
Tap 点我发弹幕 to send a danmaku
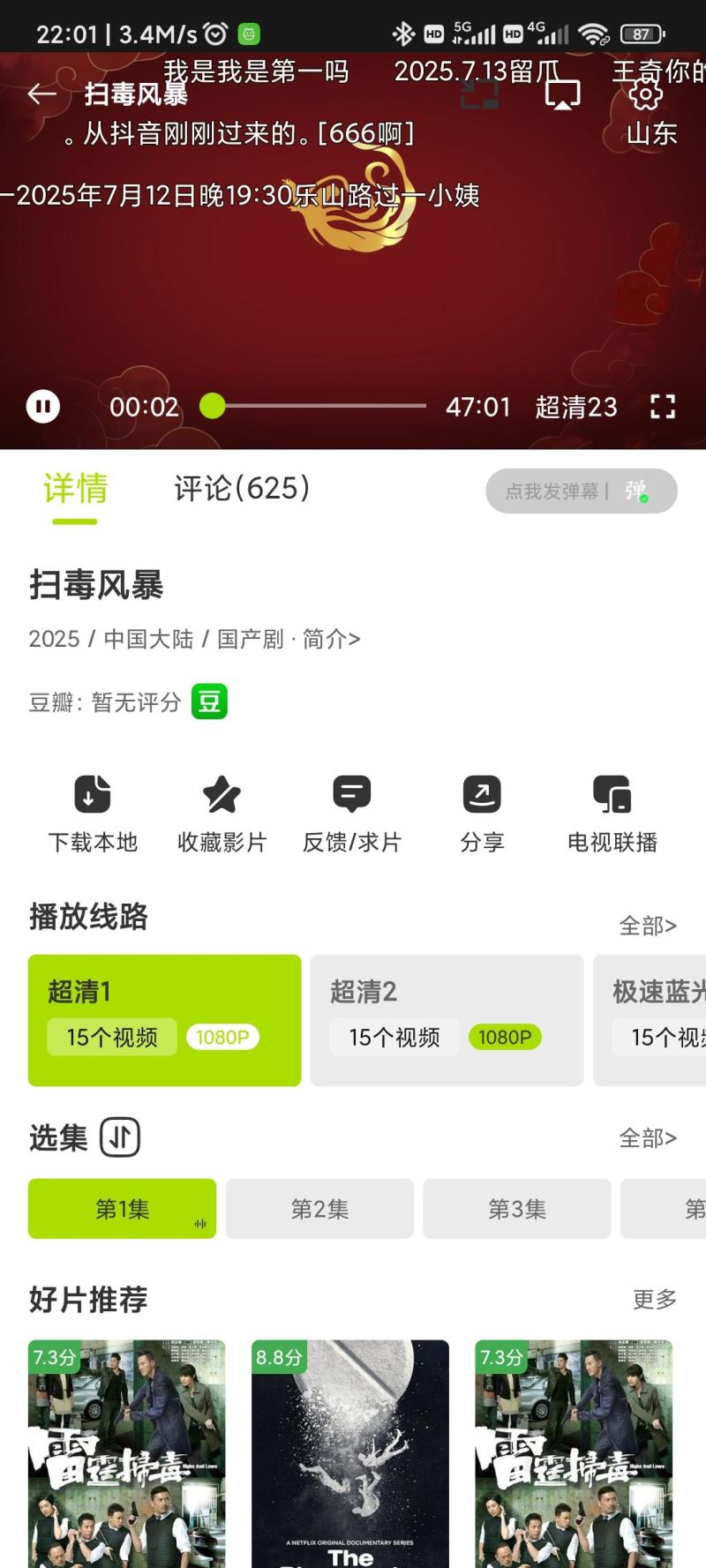click(x=582, y=491)
